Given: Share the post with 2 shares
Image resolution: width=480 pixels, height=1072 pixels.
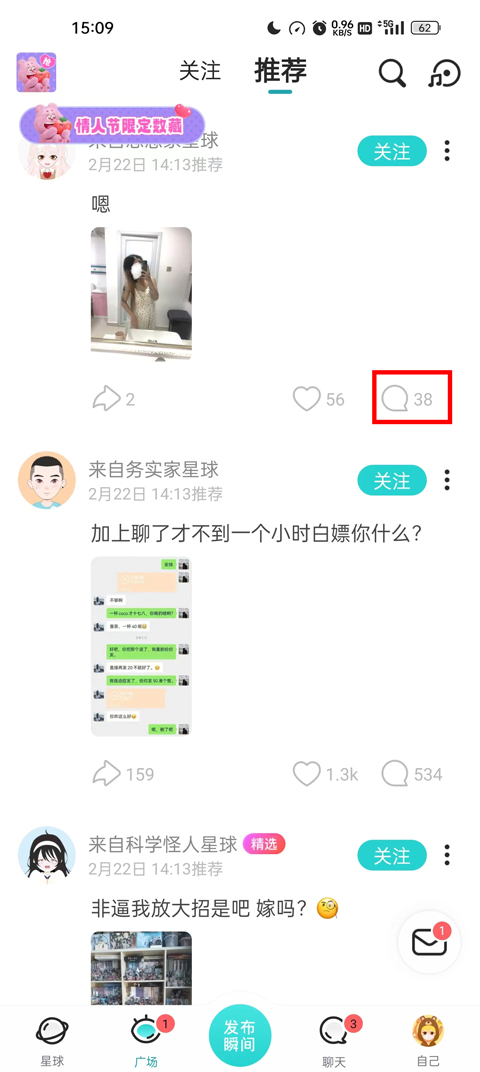Looking at the screenshot, I should (x=114, y=399).
